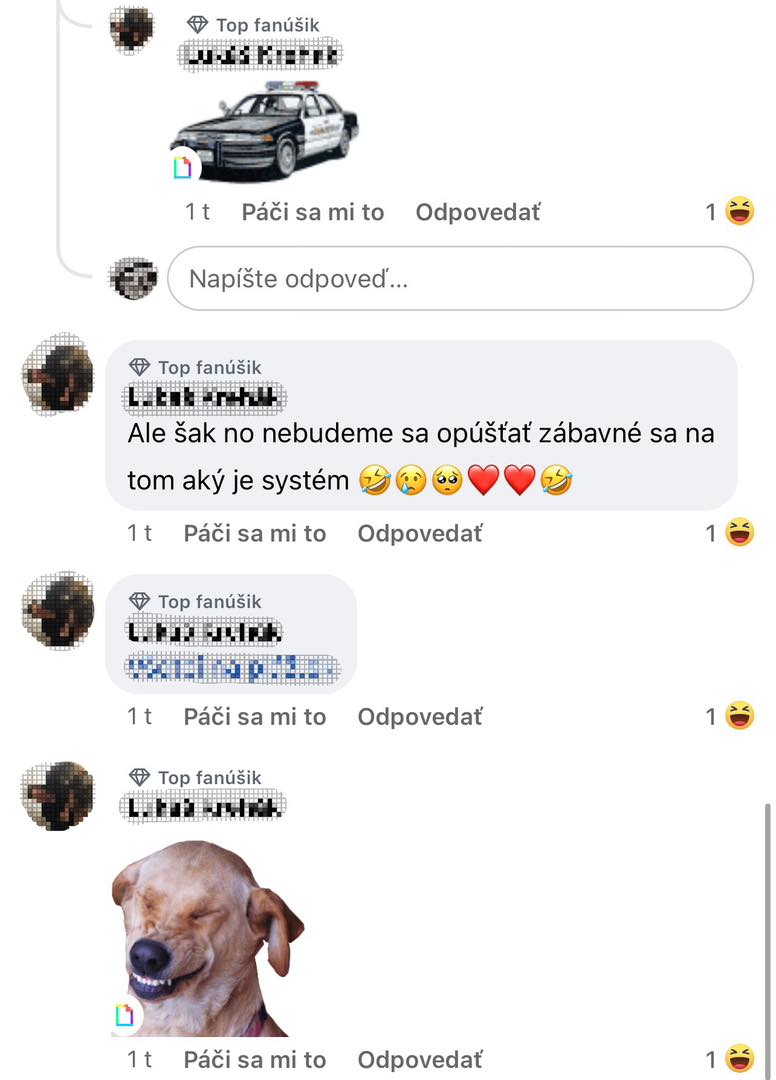Tap Odpovedať under the 'Ale šak no nebudeme' comment
The height and width of the screenshot is (1080, 776).
coord(420,534)
